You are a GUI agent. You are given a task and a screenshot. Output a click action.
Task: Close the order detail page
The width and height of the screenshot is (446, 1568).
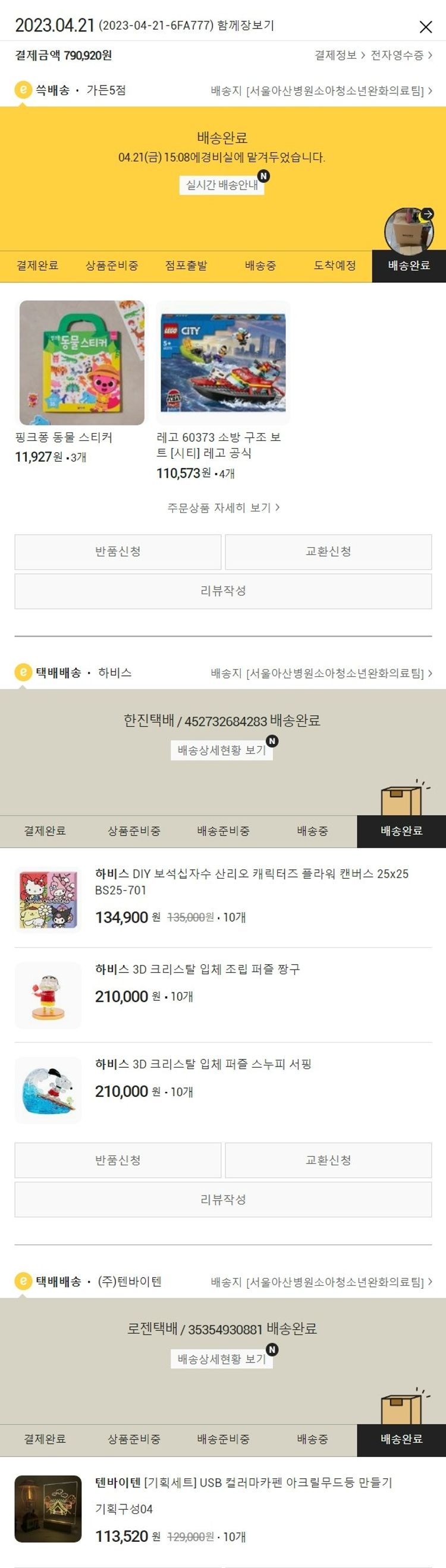426,27
